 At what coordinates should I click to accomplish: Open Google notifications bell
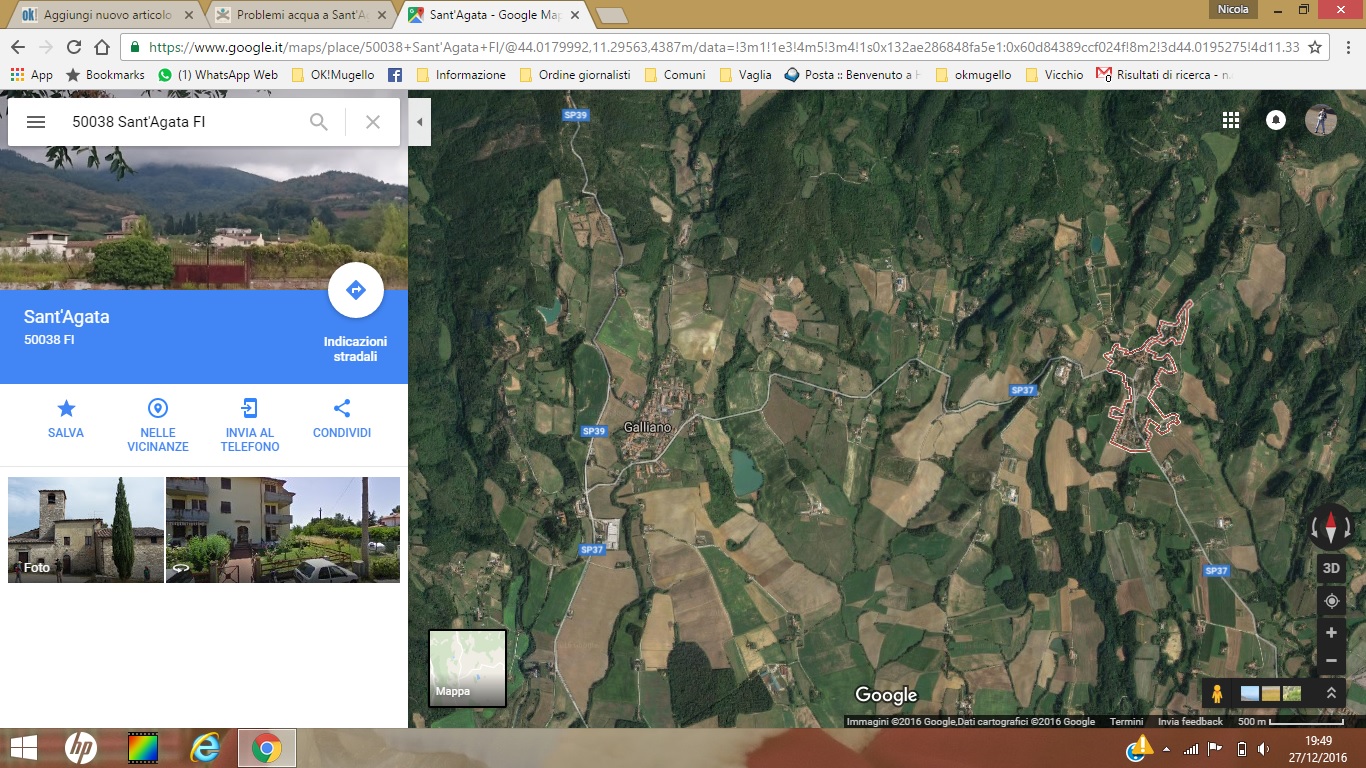1275,120
